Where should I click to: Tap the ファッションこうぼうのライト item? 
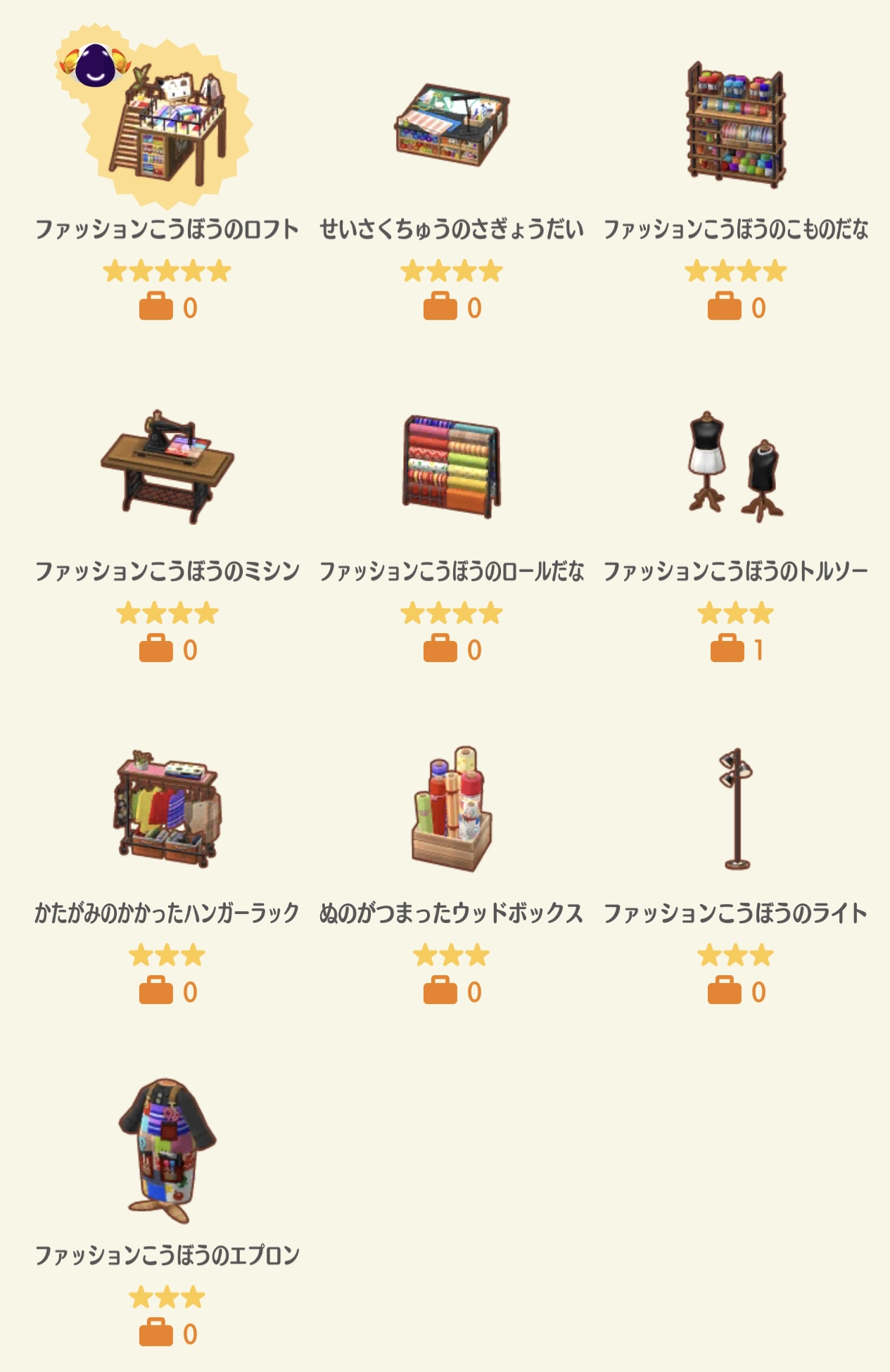(735, 809)
